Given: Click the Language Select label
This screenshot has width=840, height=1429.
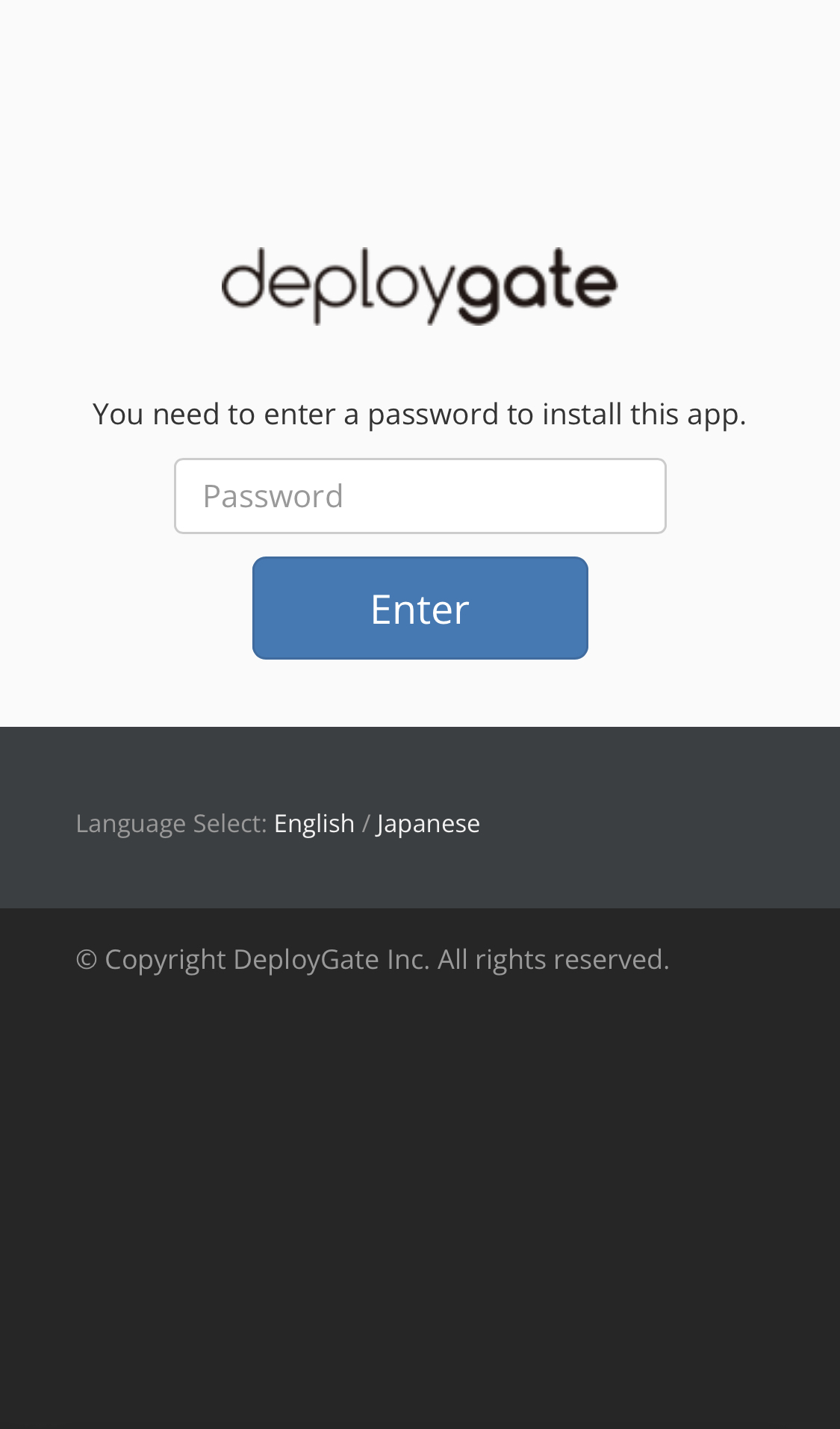Looking at the screenshot, I should (171, 822).
